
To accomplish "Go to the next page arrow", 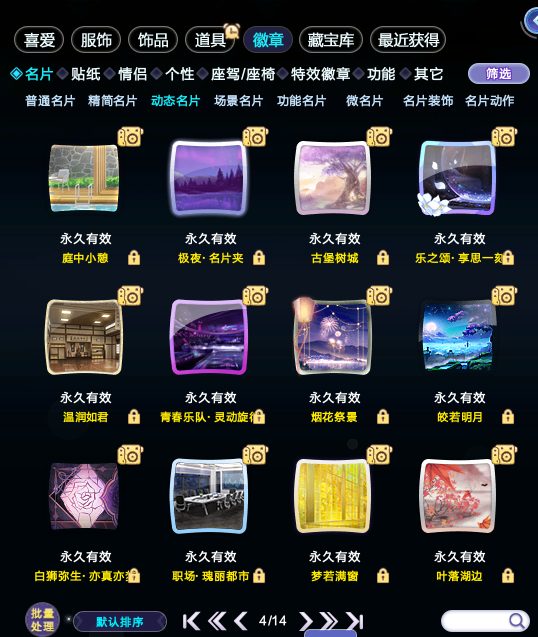I will click(306, 621).
